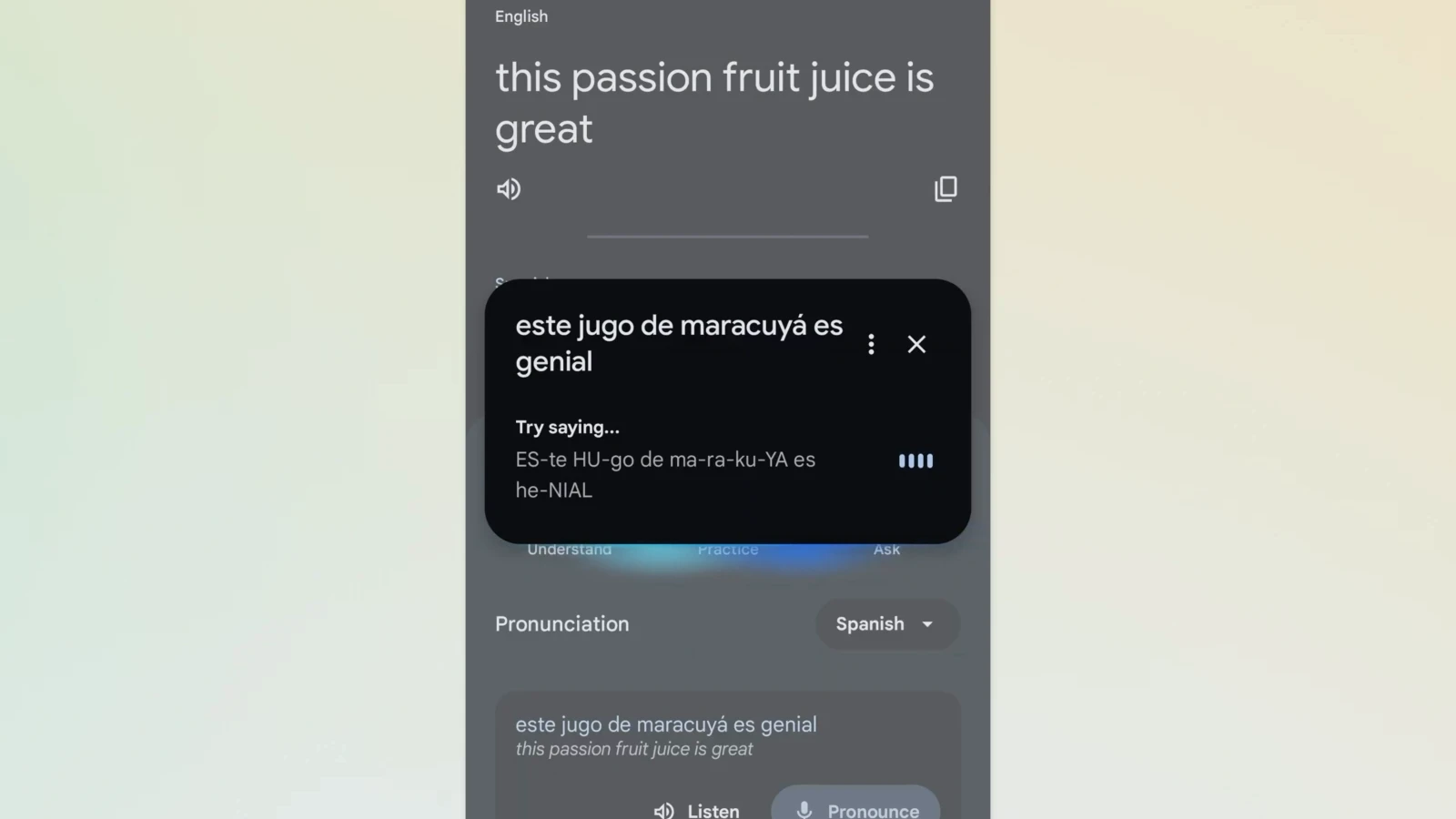
Task: Open the three-dot menu on pronunciation card
Action: (x=871, y=344)
